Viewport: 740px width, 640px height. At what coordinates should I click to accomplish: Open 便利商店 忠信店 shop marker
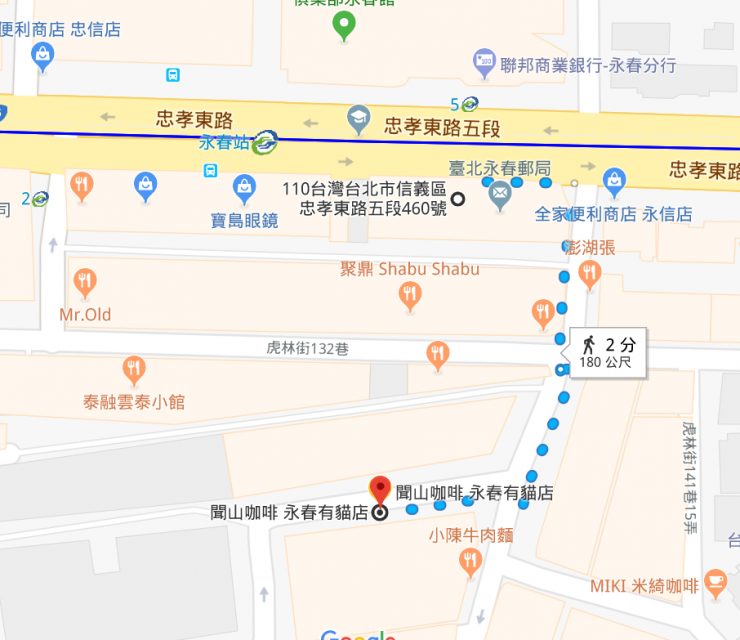[x=42, y=56]
